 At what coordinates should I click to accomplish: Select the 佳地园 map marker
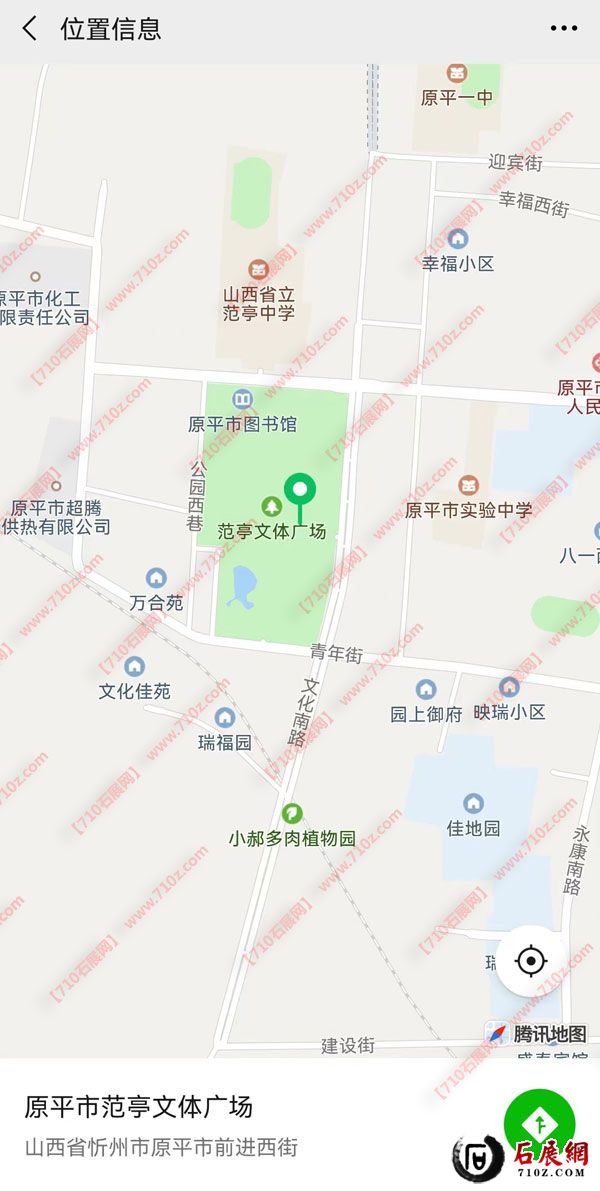pos(473,803)
